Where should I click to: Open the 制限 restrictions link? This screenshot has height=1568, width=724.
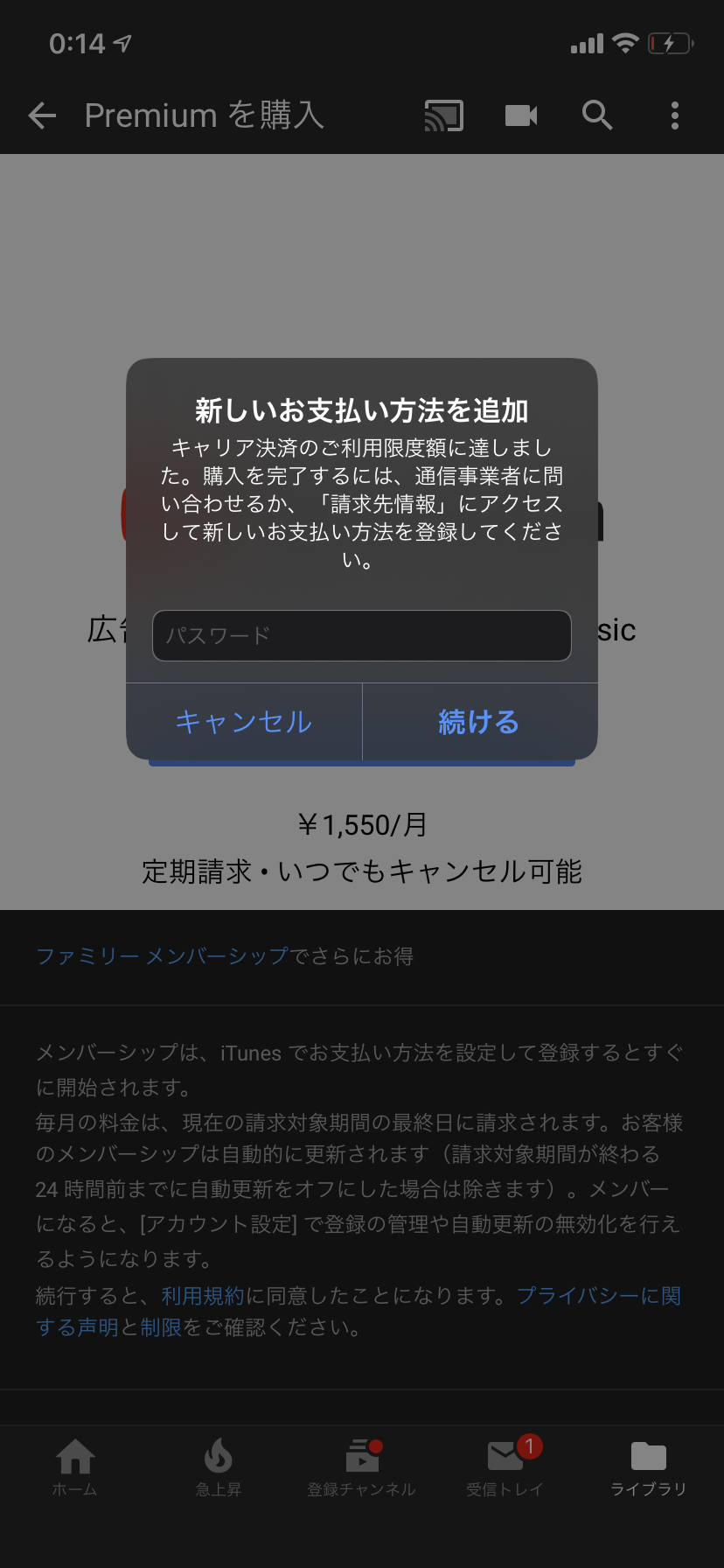click(161, 1328)
